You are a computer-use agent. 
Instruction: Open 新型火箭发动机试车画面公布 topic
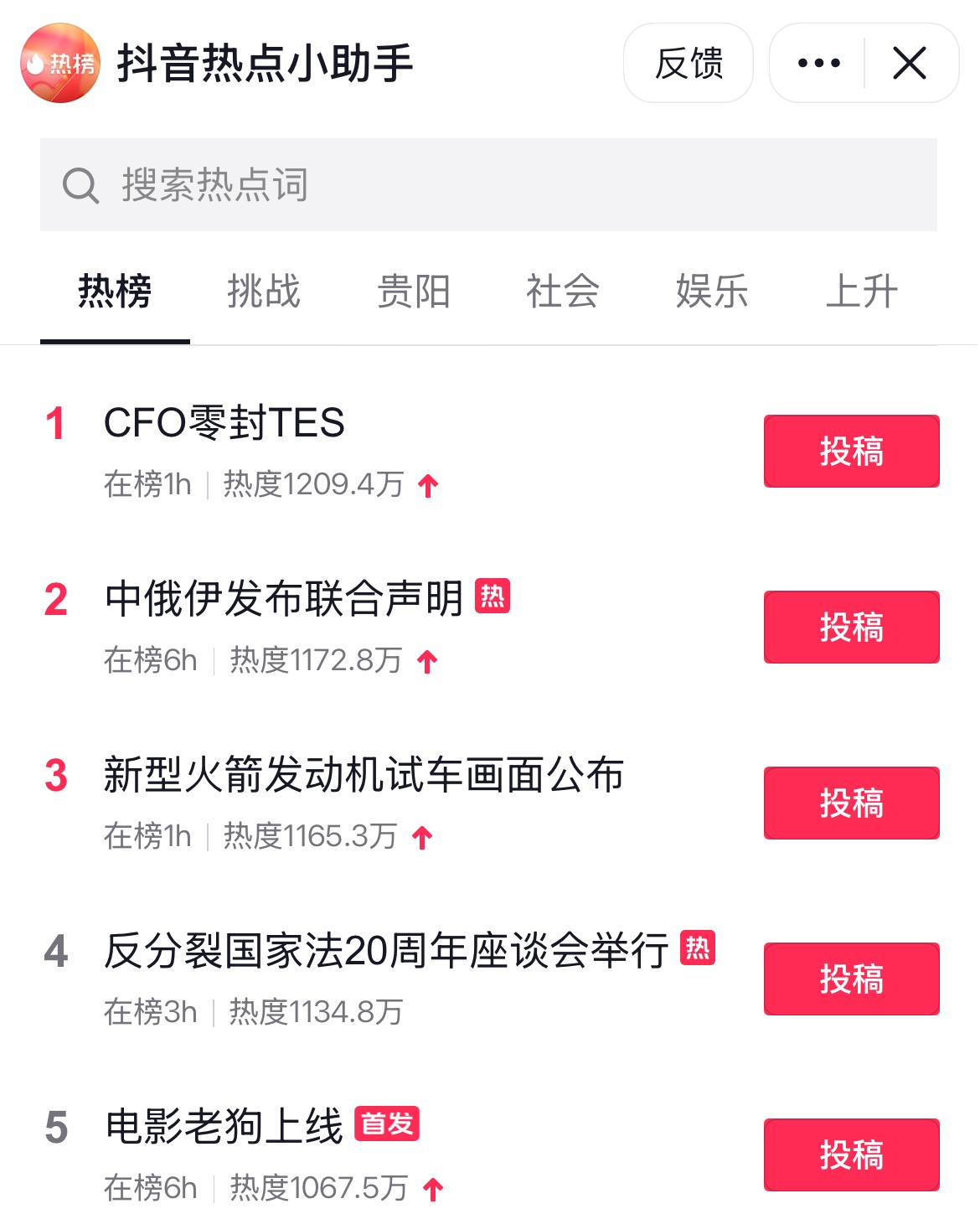click(x=364, y=775)
